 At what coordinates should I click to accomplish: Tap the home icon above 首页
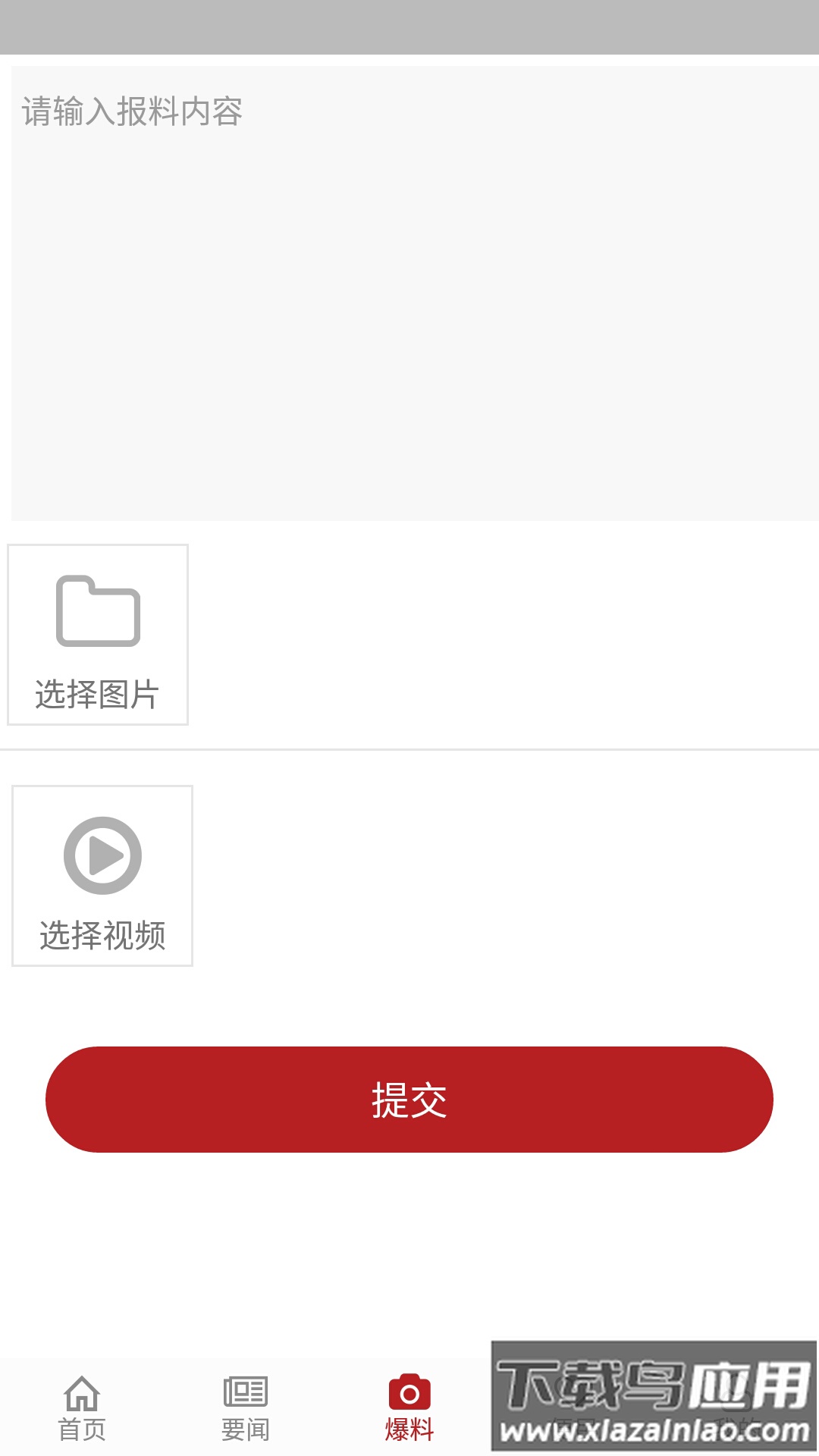coord(83,1395)
